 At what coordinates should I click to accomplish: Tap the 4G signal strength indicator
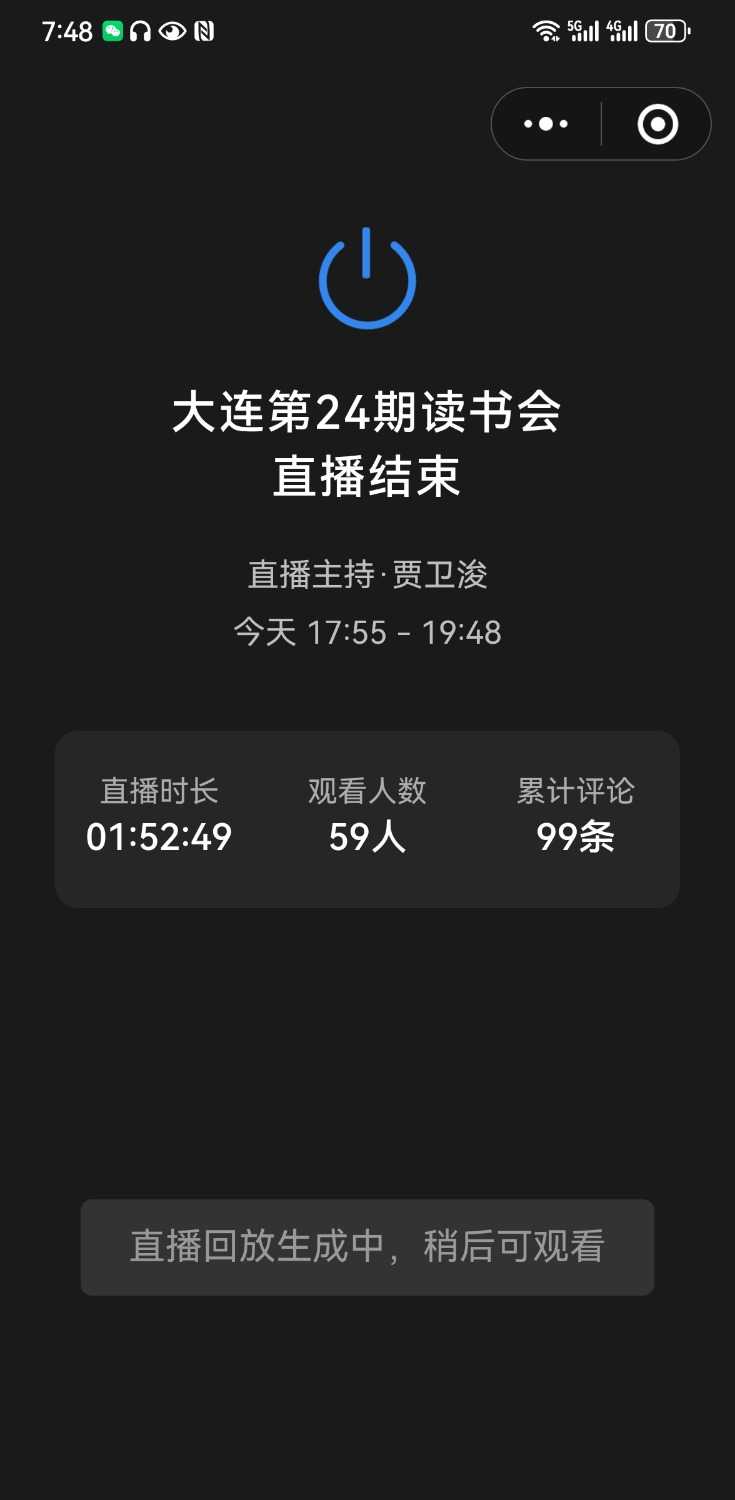point(622,30)
